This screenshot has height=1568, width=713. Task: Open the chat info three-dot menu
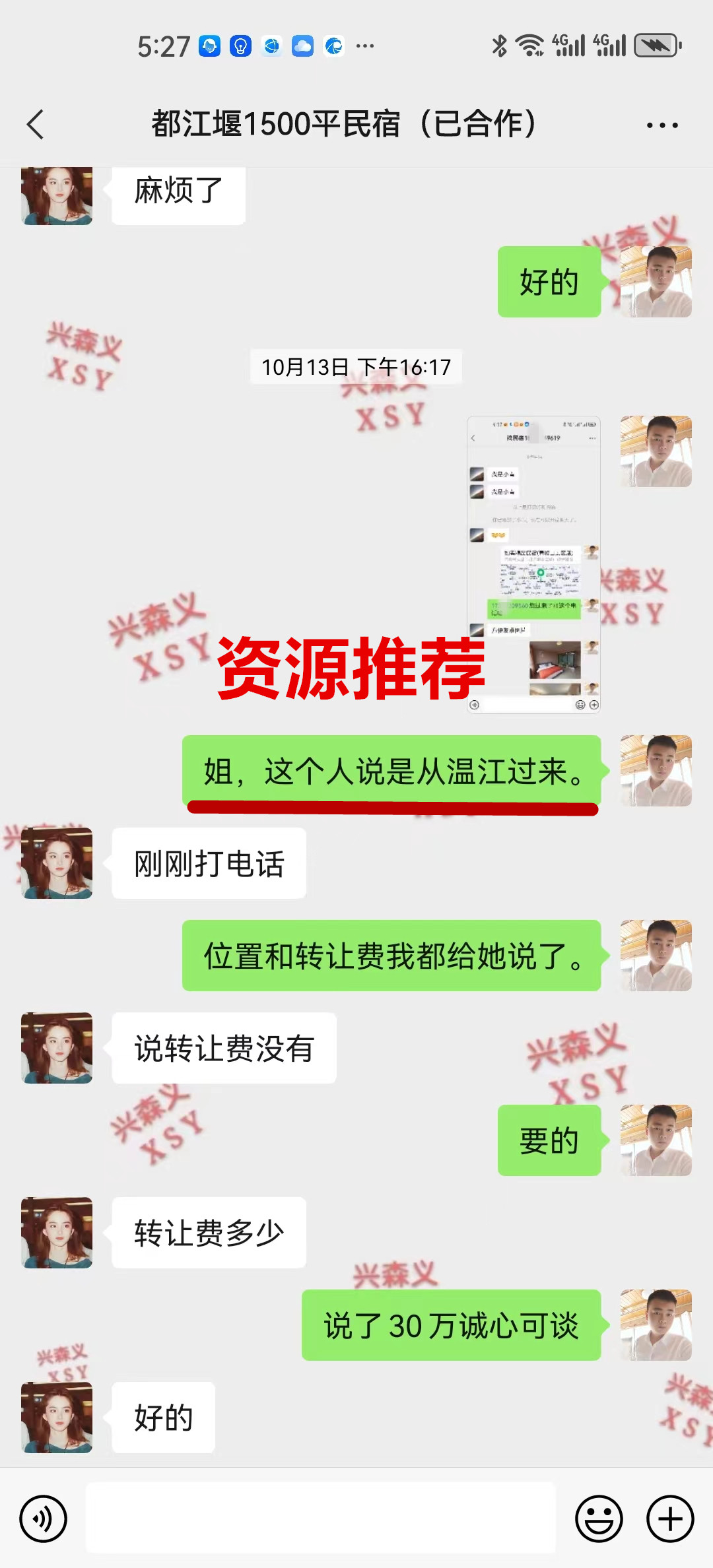pyautogui.click(x=662, y=125)
